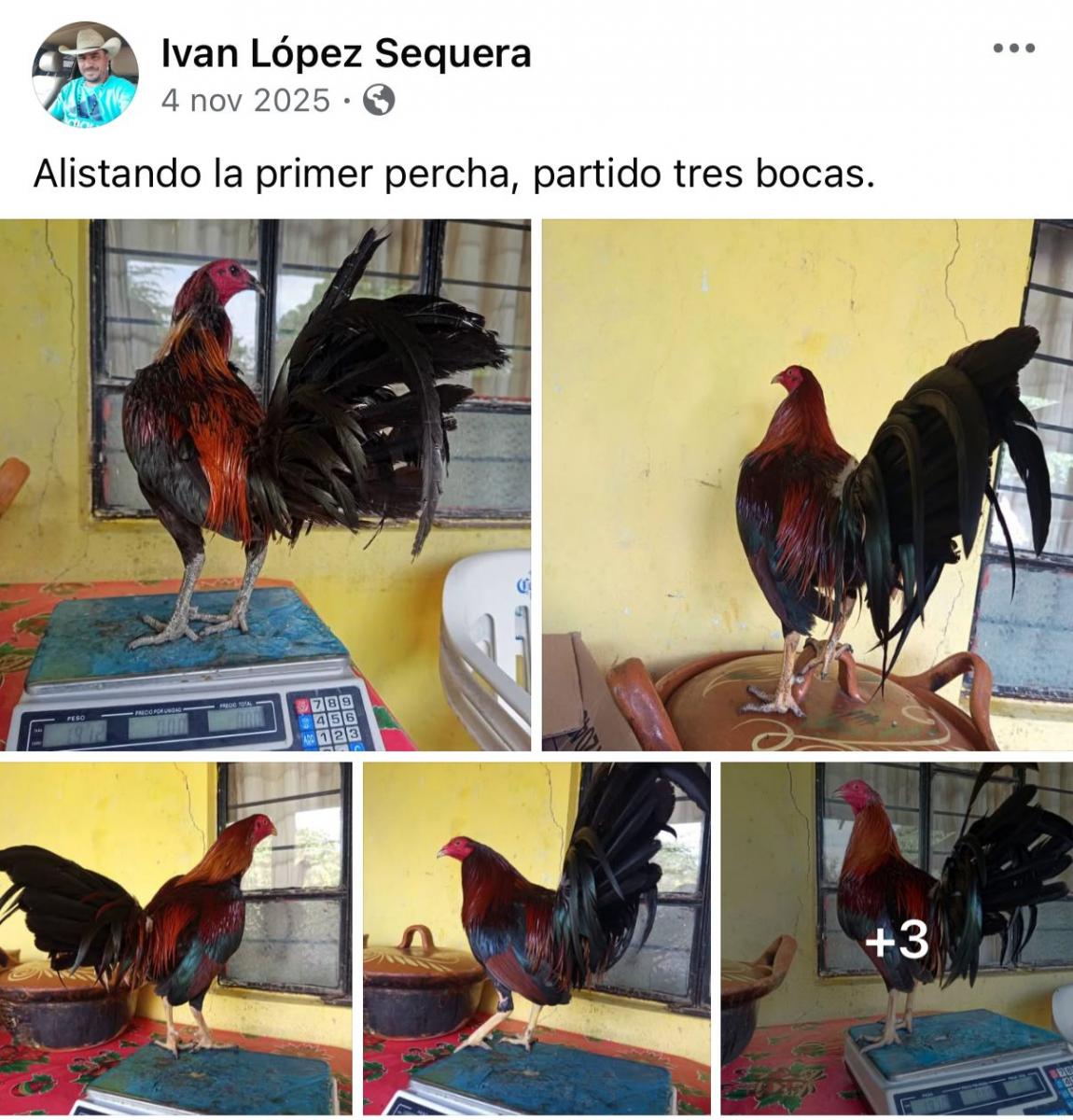Screen dimensions: 1073x1120
Task: Open the post's three-dot options menu
Action: tap(1013, 49)
